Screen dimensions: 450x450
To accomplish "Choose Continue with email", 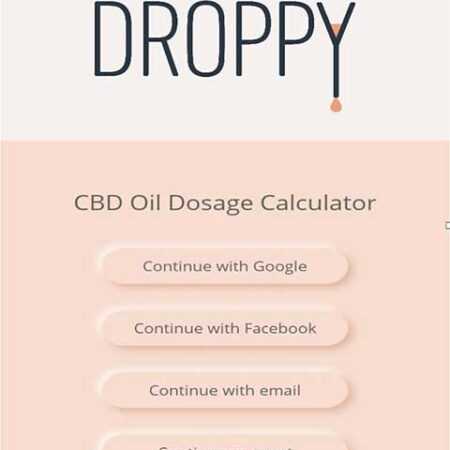I will coord(225,390).
